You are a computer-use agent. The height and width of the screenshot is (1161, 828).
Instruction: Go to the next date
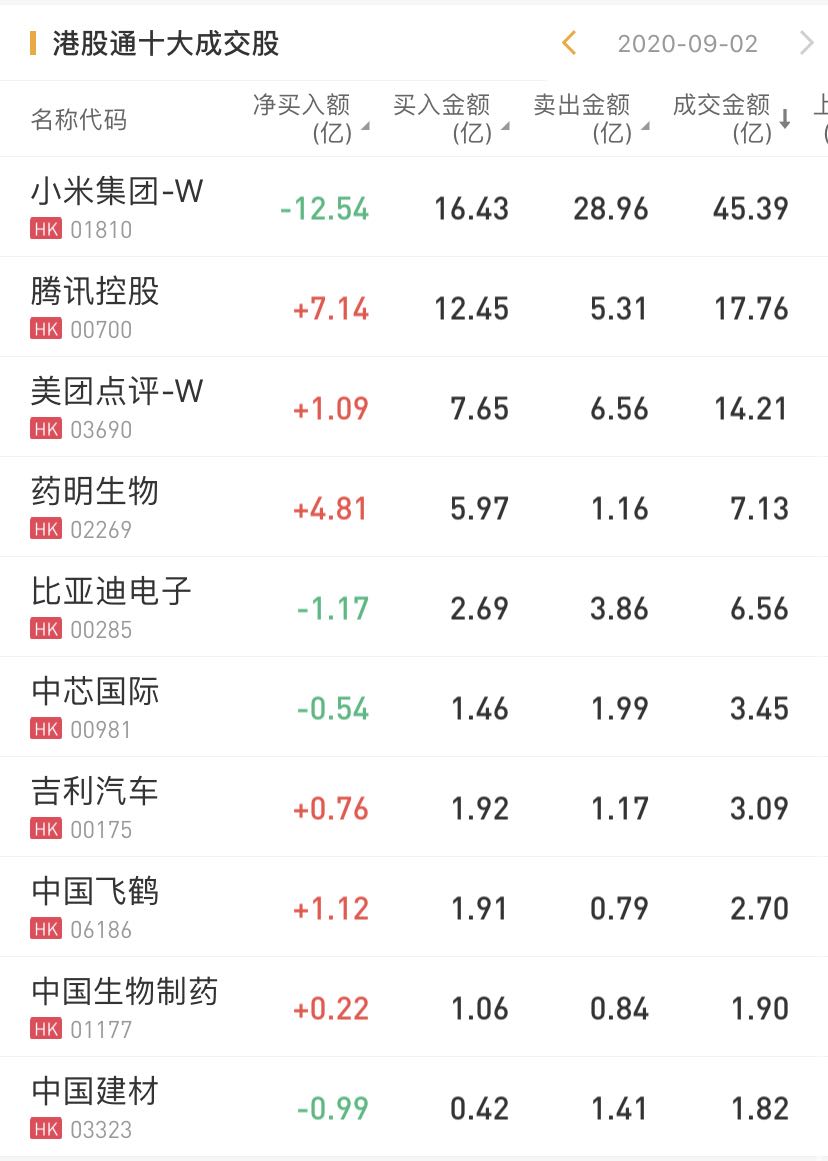click(x=806, y=43)
